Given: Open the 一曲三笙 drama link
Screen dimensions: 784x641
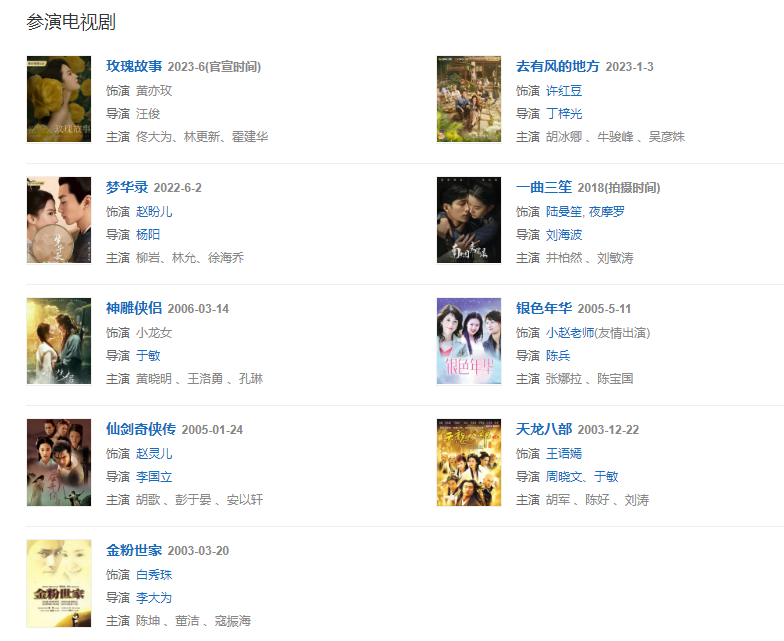Looking at the screenshot, I should (x=544, y=187).
